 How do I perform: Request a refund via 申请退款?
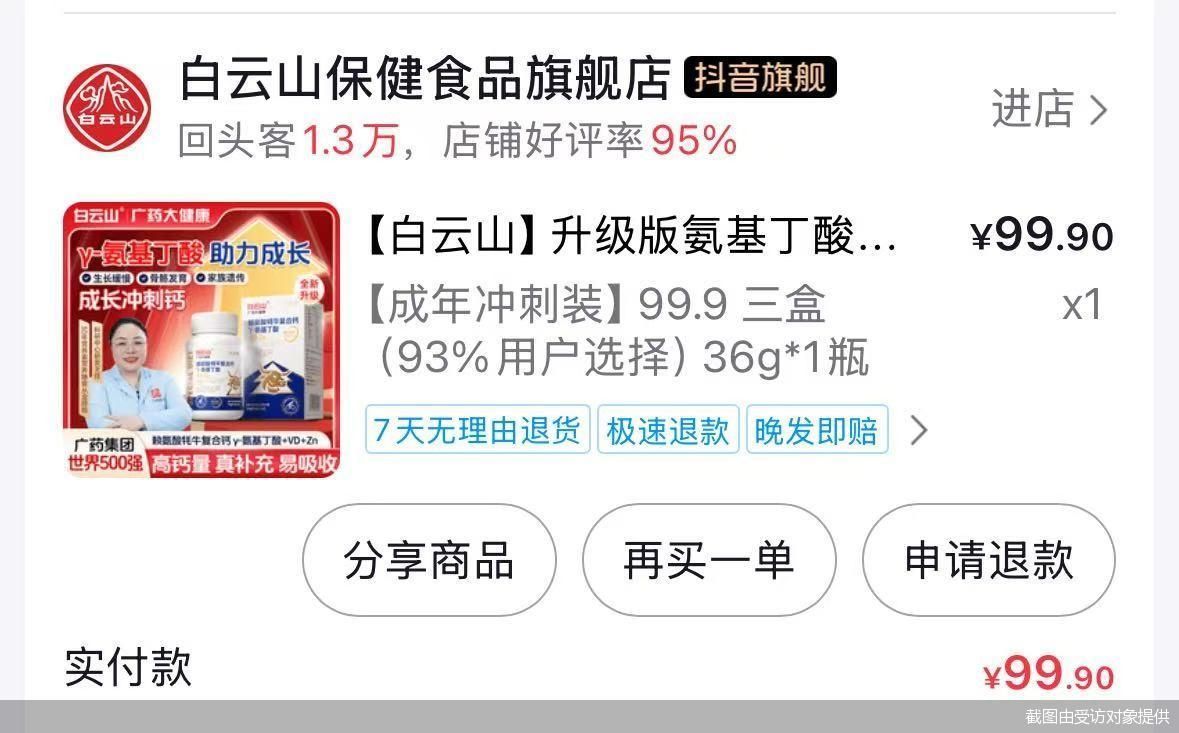[x=988, y=560]
